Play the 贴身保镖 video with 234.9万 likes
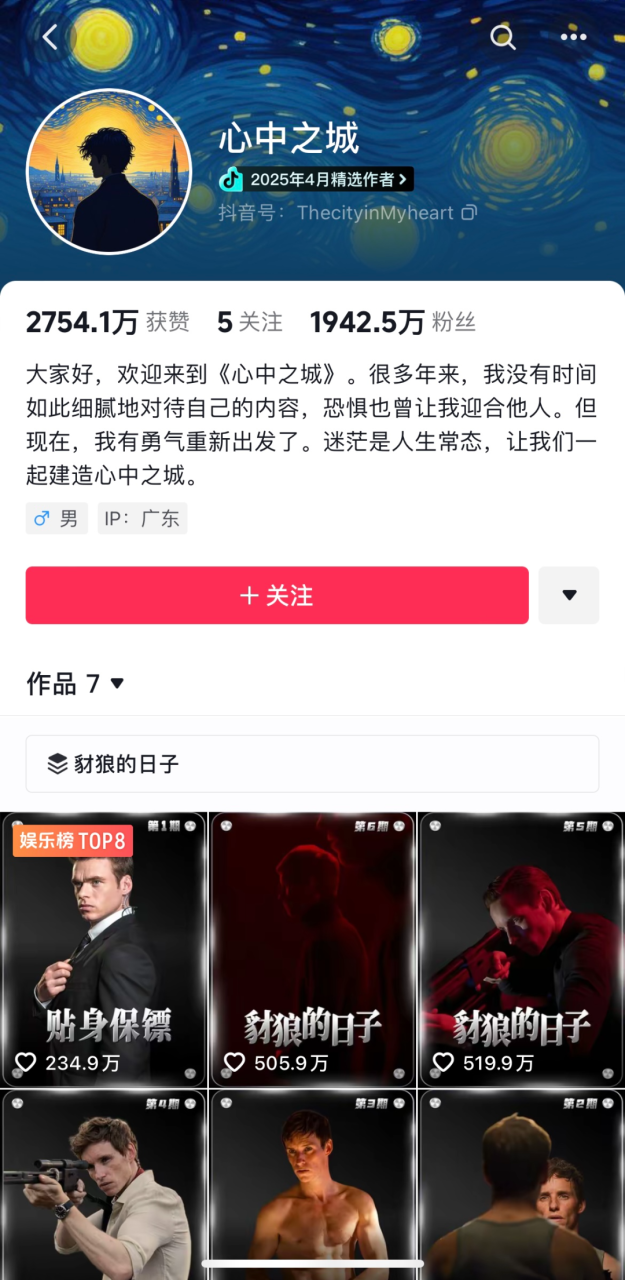The image size is (625, 1280). pos(104,950)
